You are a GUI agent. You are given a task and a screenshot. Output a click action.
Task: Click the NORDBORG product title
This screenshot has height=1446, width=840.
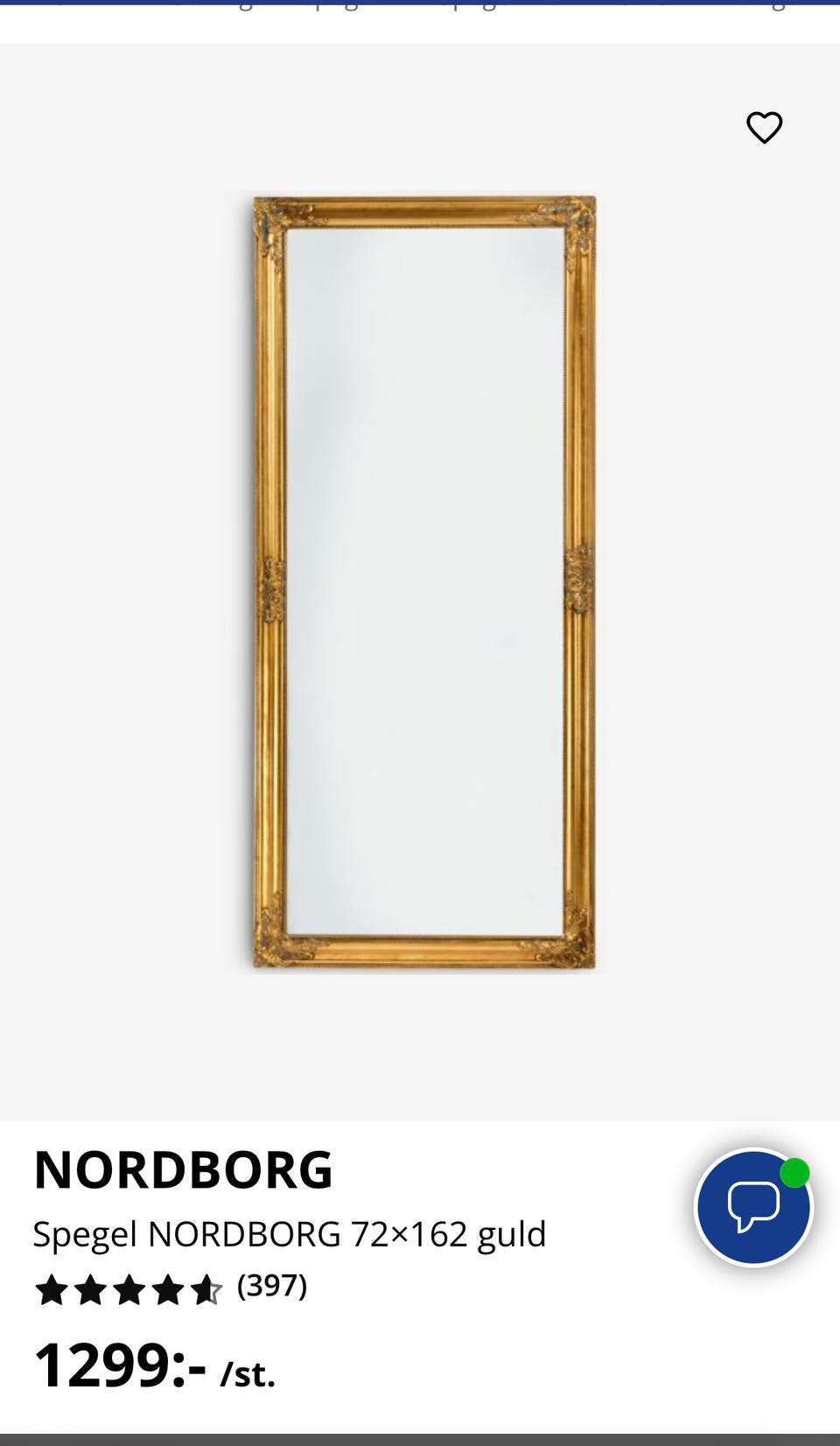(182, 1169)
